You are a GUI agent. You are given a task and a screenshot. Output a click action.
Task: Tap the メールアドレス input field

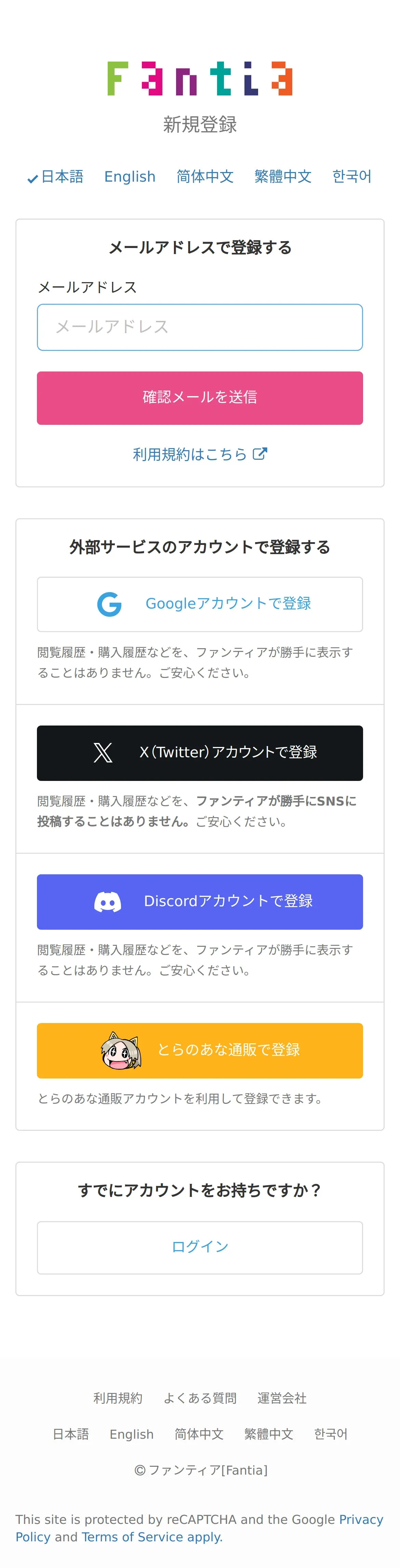[200, 327]
